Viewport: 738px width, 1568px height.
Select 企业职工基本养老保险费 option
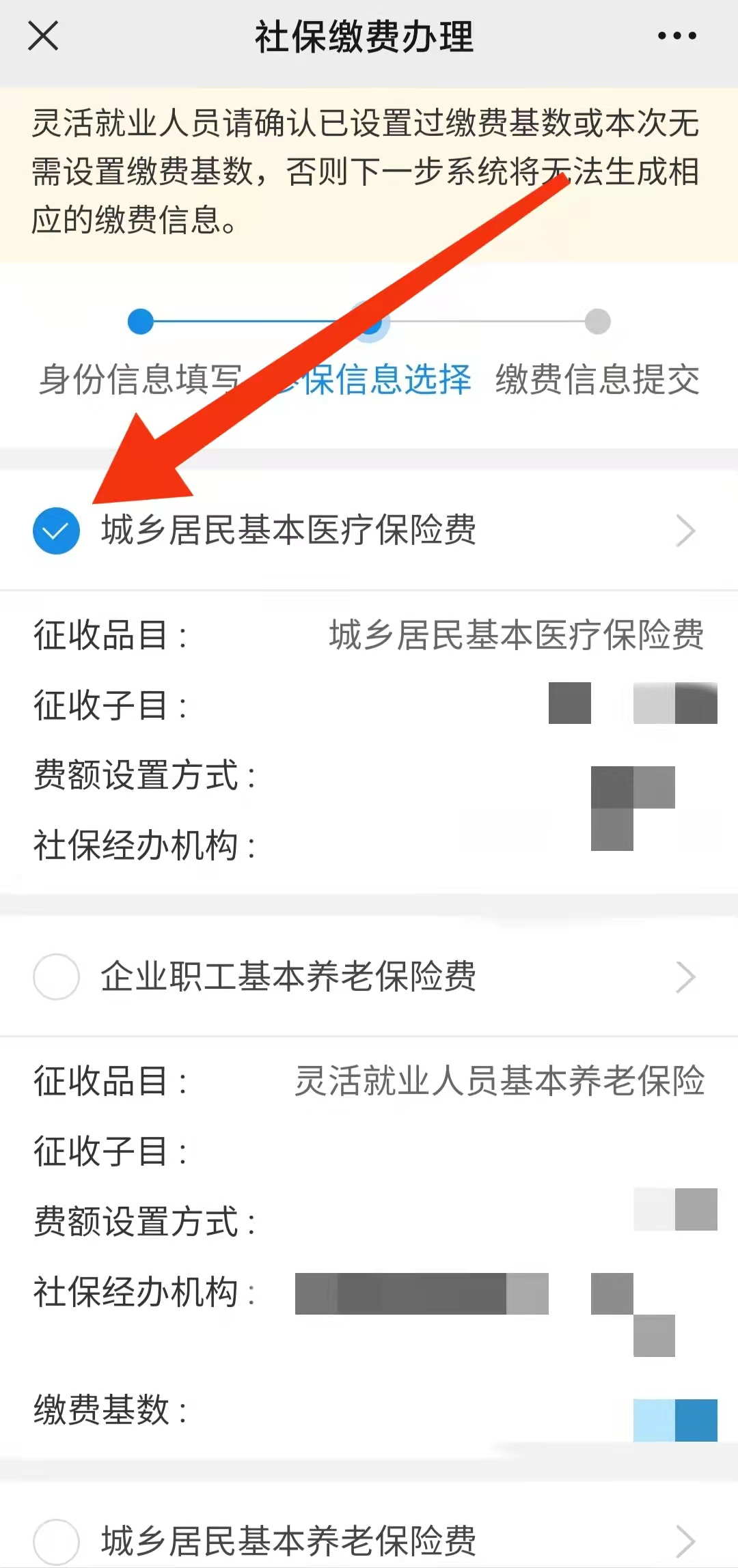click(56, 977)
